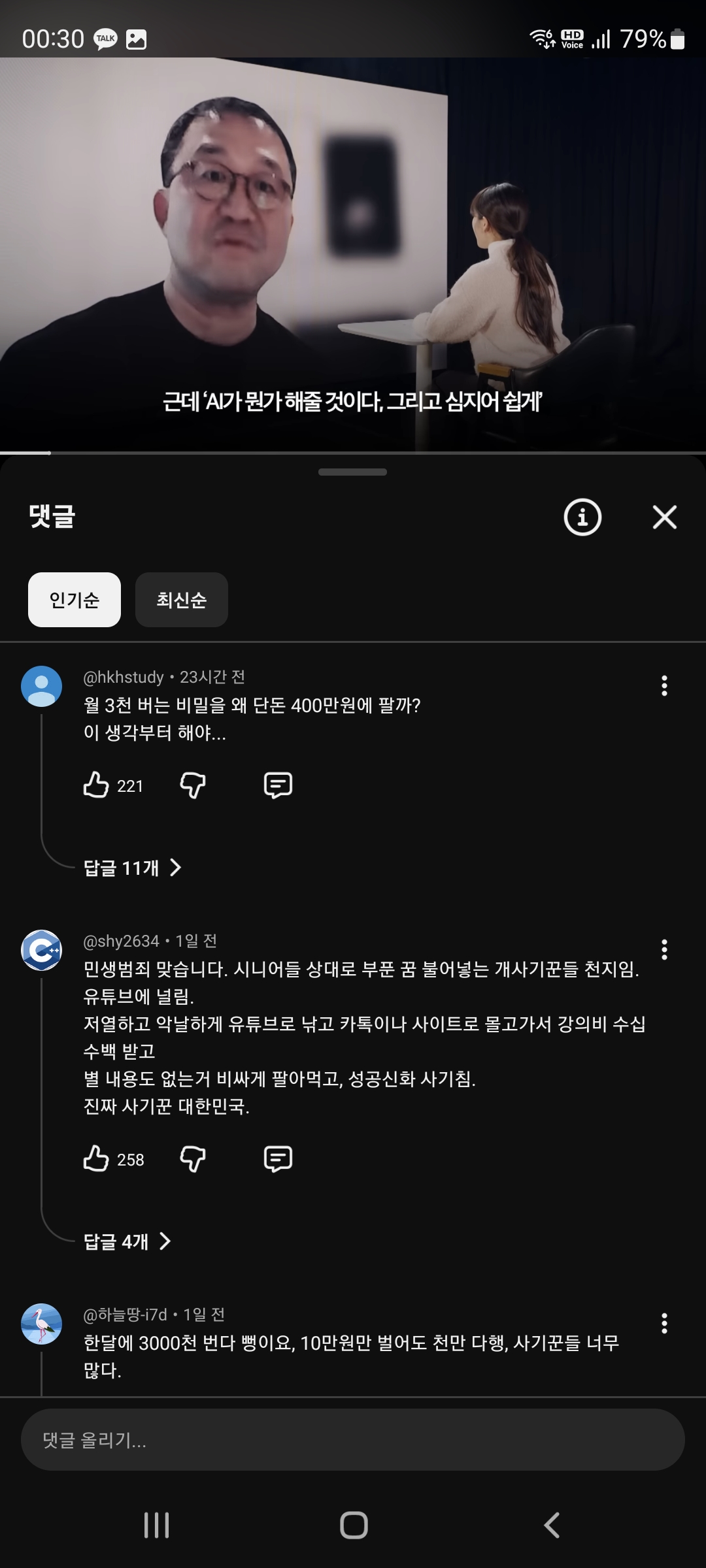Switch to 최신순 sorting
The height and width of the screenshot is (1568, 706).
pyautogui.click(x=181, y=600)
